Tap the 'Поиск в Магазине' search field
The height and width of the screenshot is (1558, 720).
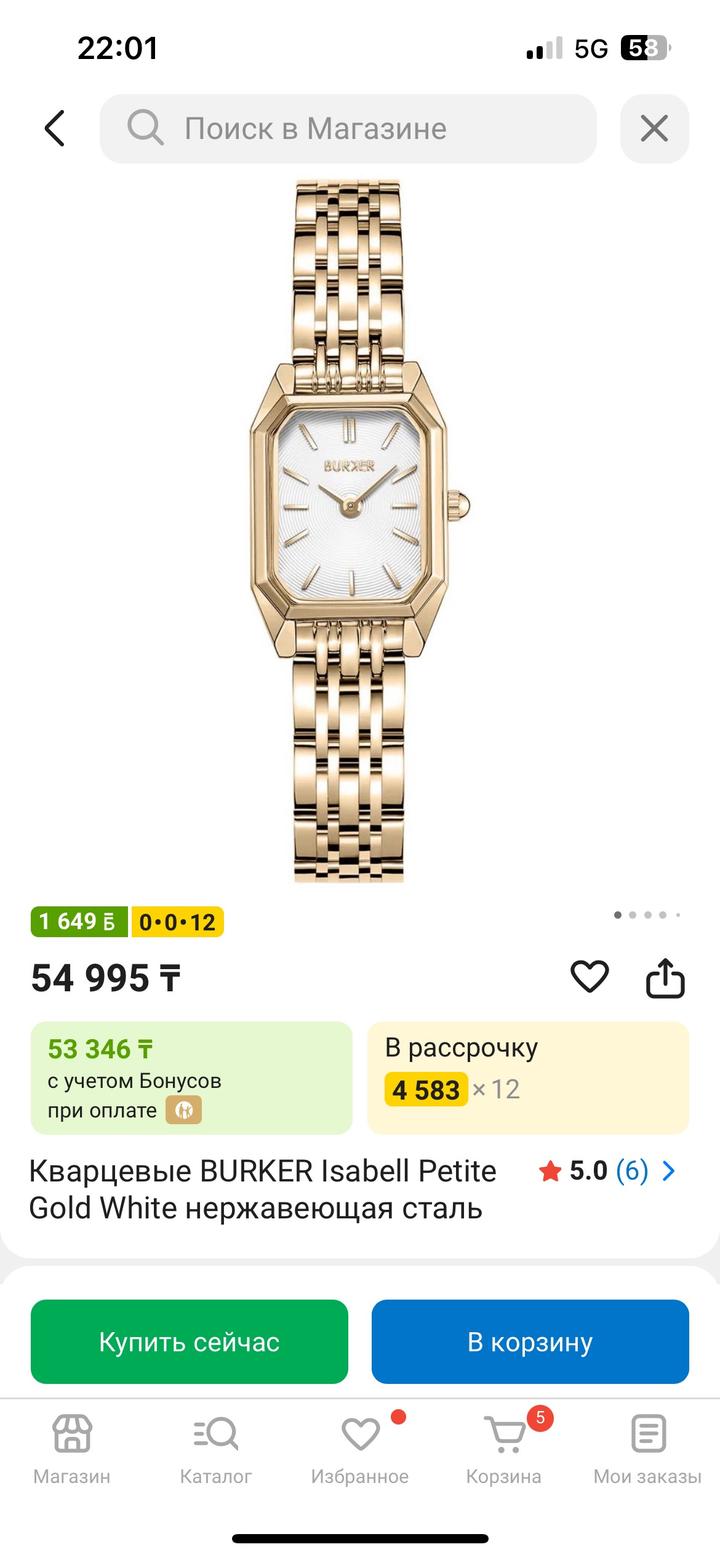point(348,128)
